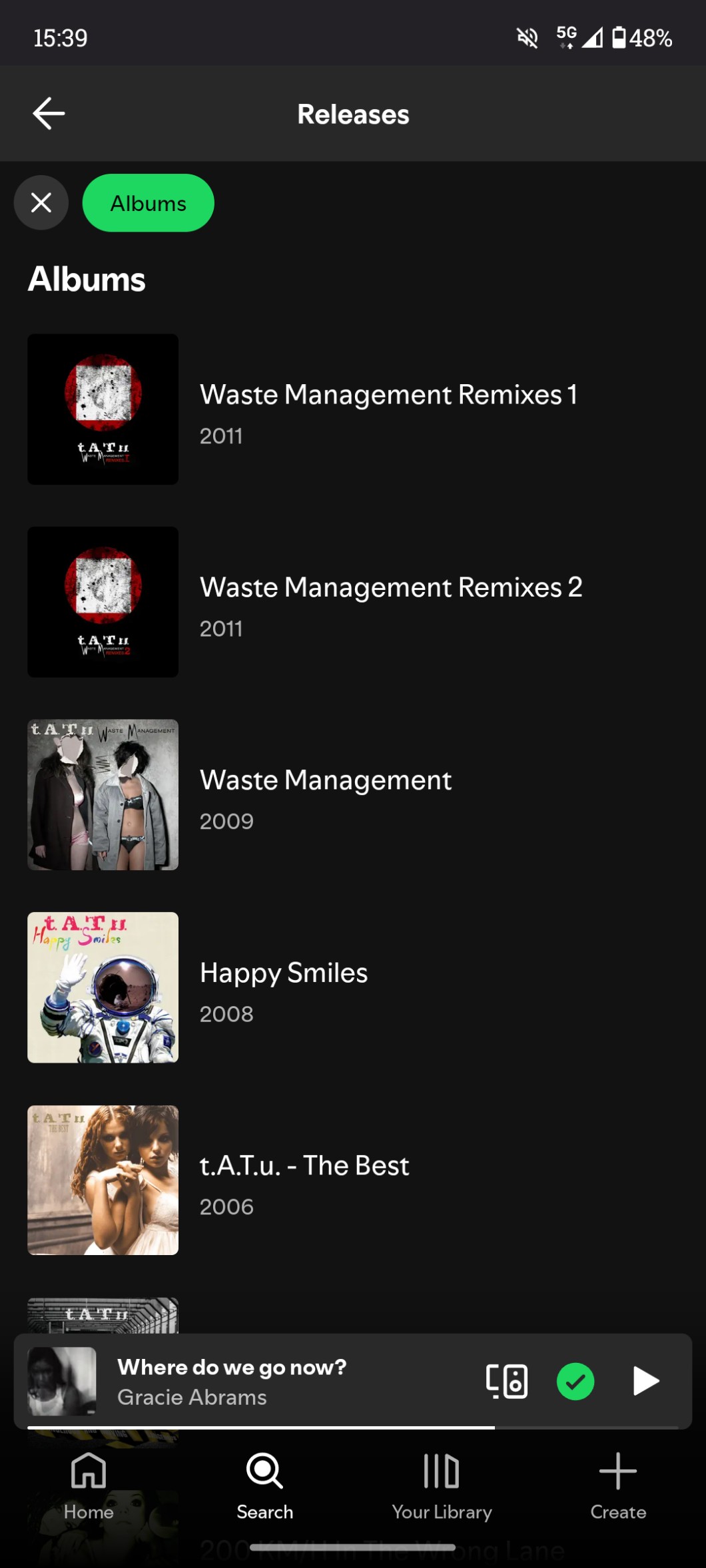Screen dimensions: 706x1568
Task: Deselect the Albums filter chip
Action: (x=148, y=203)
